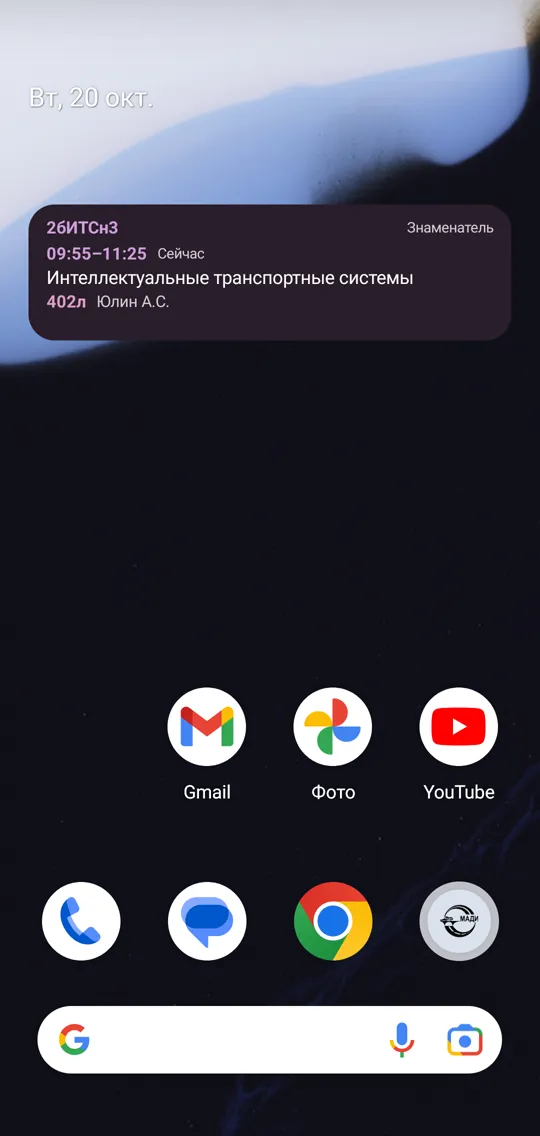Open the Phone dialer app
The image size is (540, 1136).
(x=81, y=922)
